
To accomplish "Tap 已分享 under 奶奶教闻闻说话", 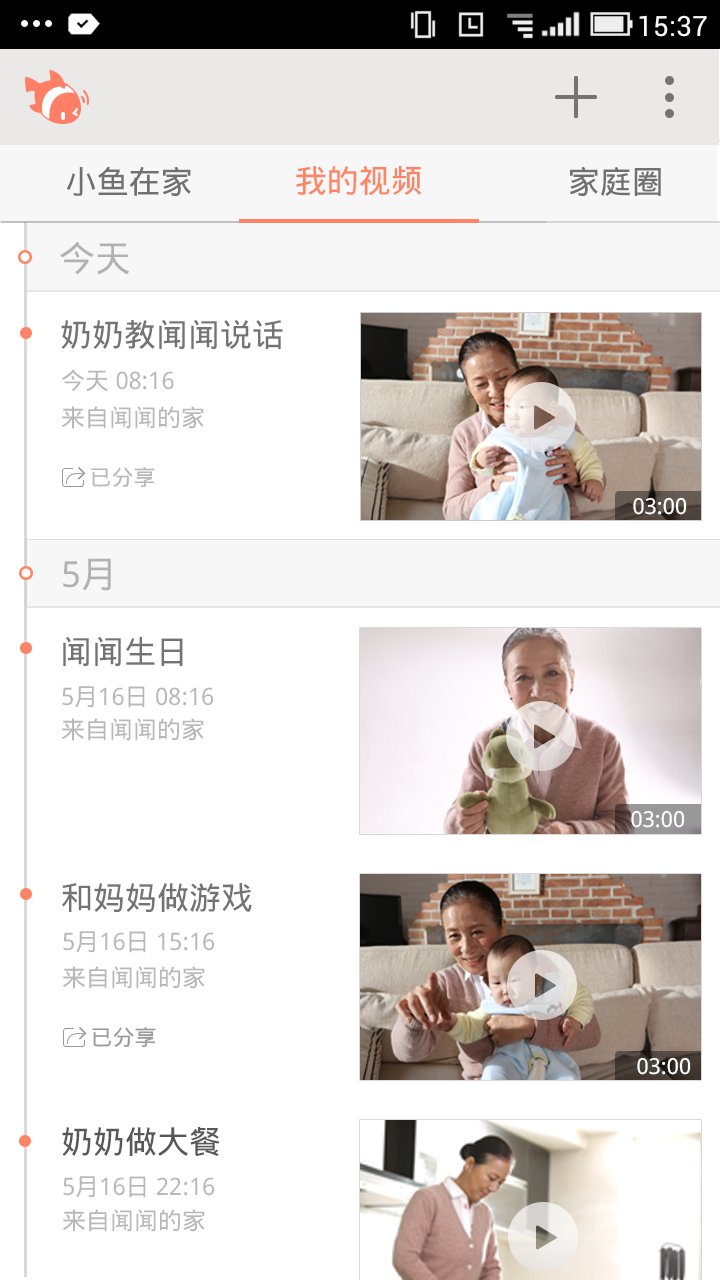I will [x=109, y=478].
